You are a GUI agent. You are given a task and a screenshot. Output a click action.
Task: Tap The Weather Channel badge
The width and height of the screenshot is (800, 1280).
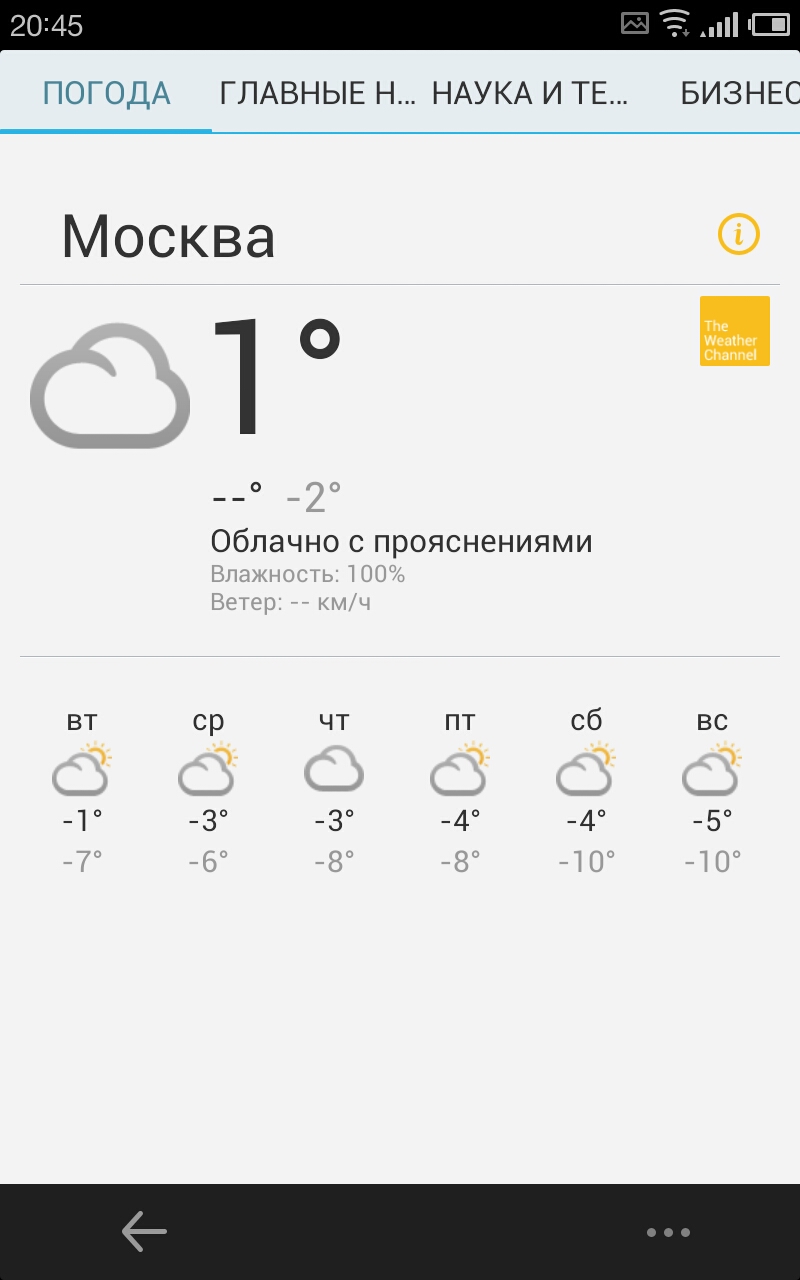(734, 331)
